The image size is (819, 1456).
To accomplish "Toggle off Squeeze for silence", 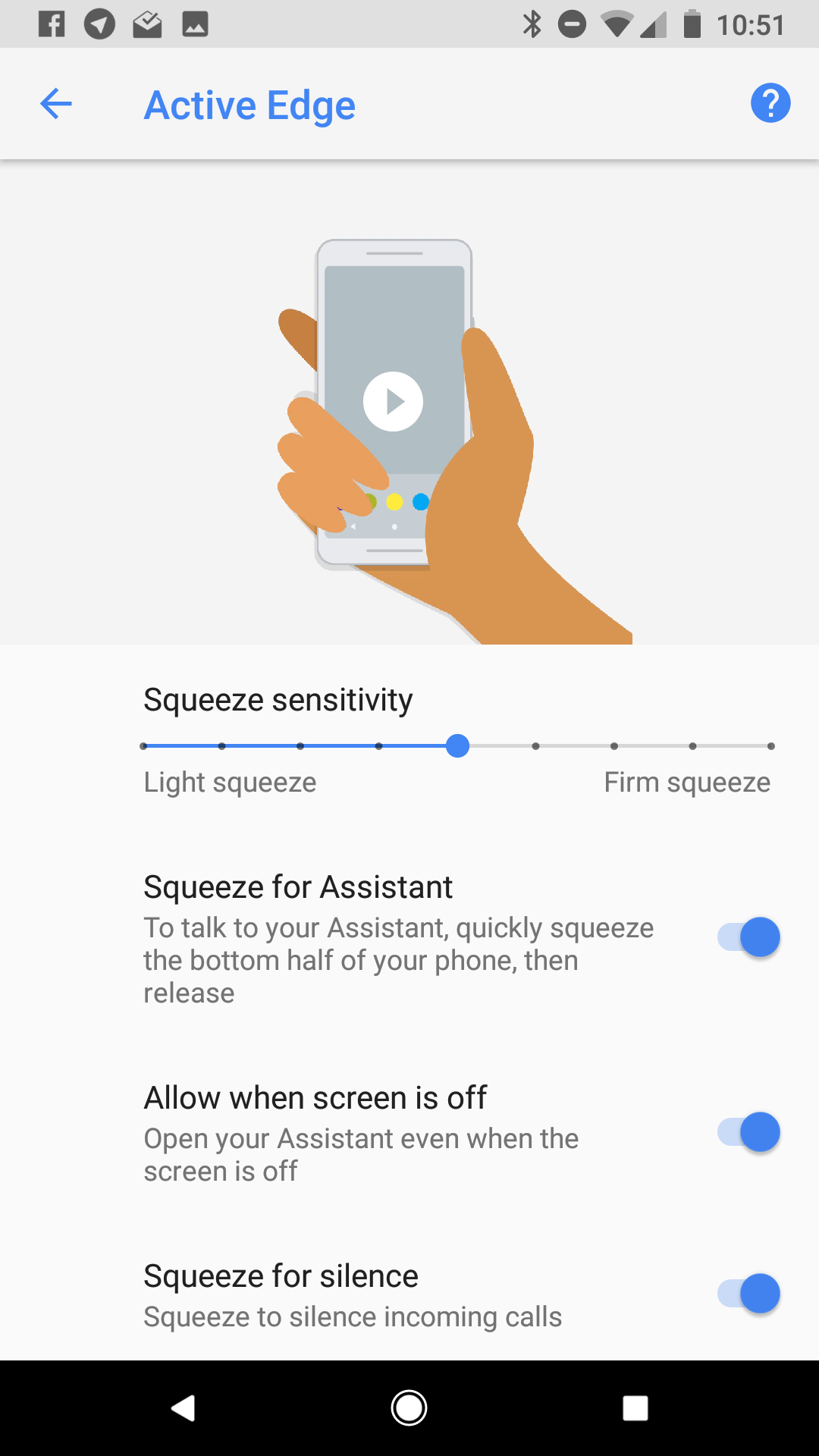I will (x=748, y=1294).
